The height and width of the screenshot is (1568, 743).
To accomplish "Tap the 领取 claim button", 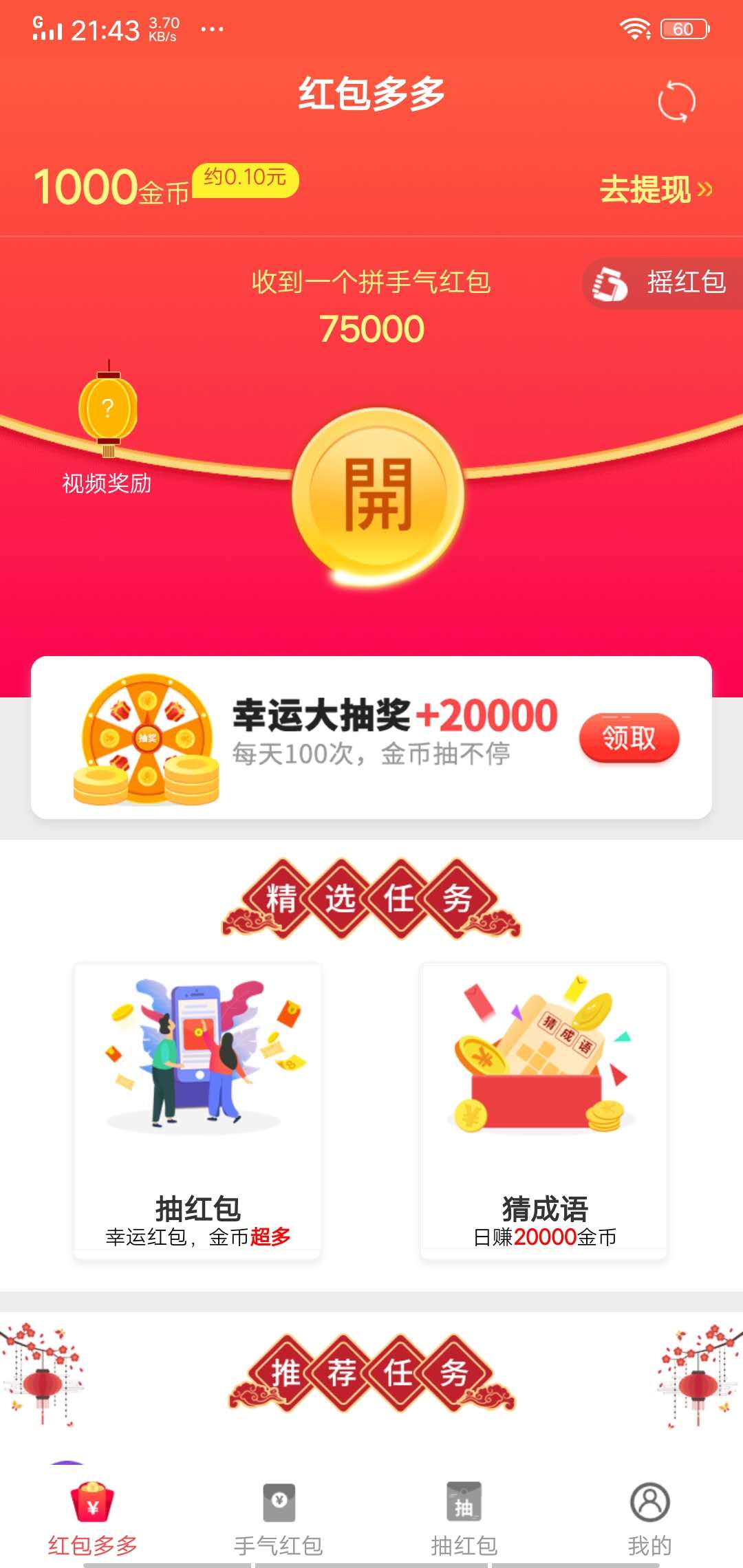I will [632, 736].
